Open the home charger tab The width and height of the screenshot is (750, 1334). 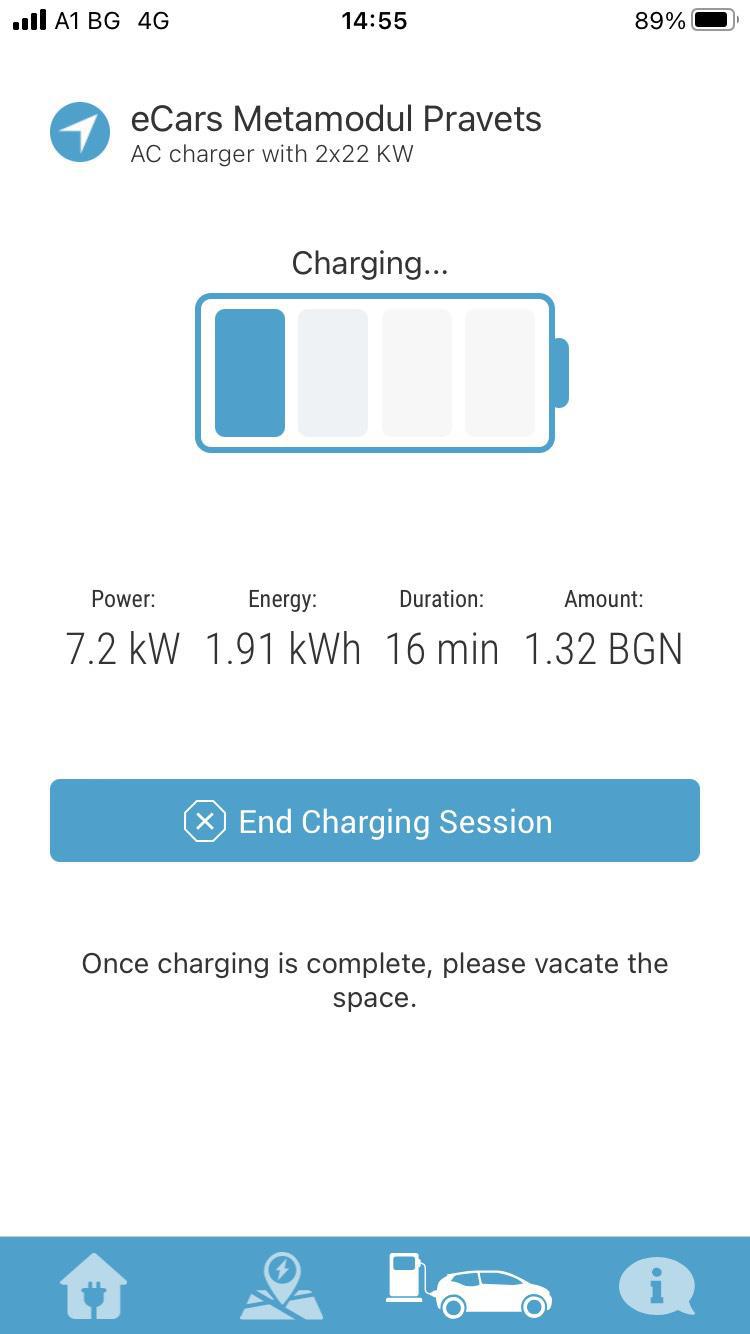click(x=94, y=1286)
